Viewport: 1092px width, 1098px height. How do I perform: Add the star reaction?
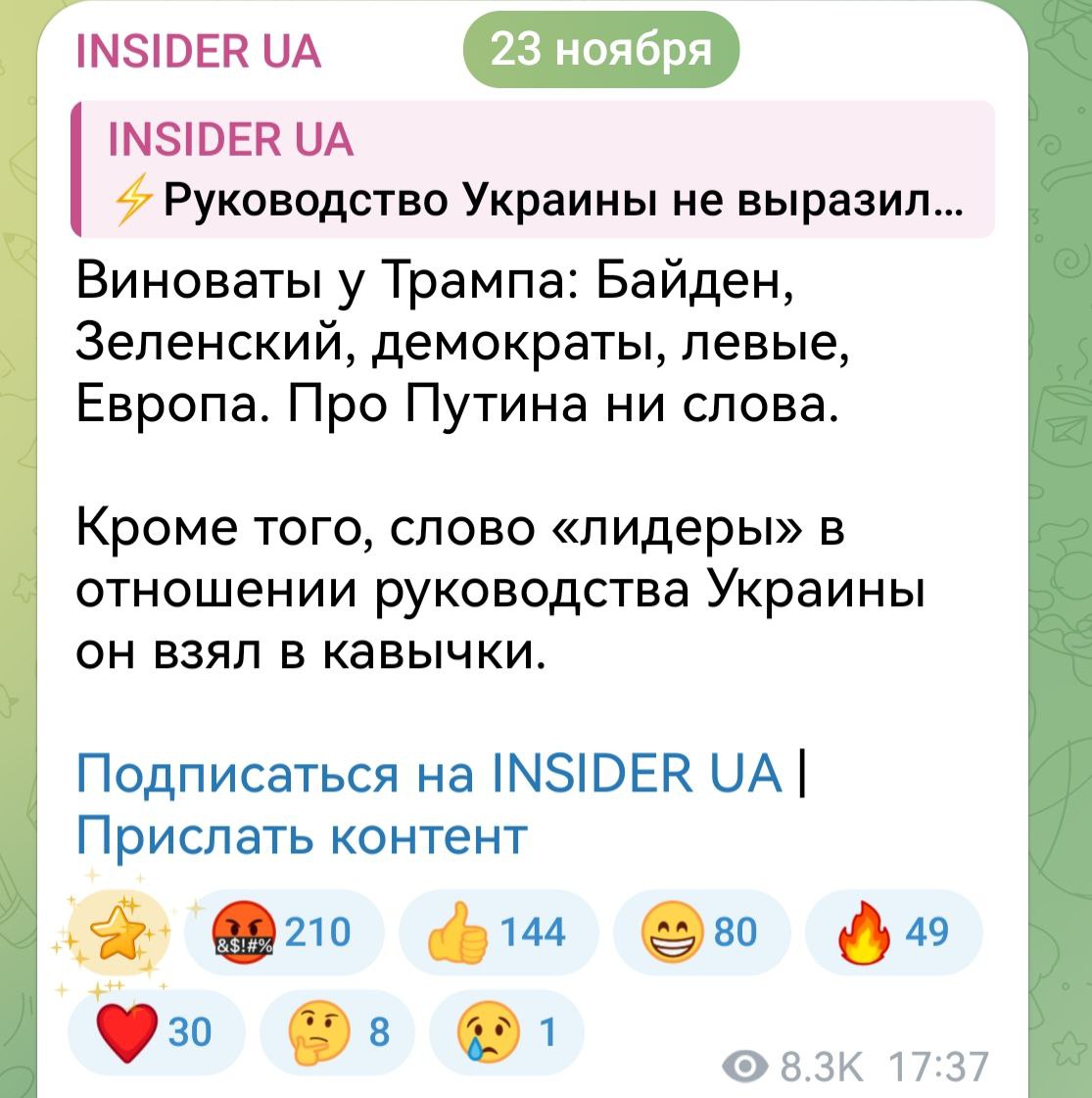pos(114,931)
